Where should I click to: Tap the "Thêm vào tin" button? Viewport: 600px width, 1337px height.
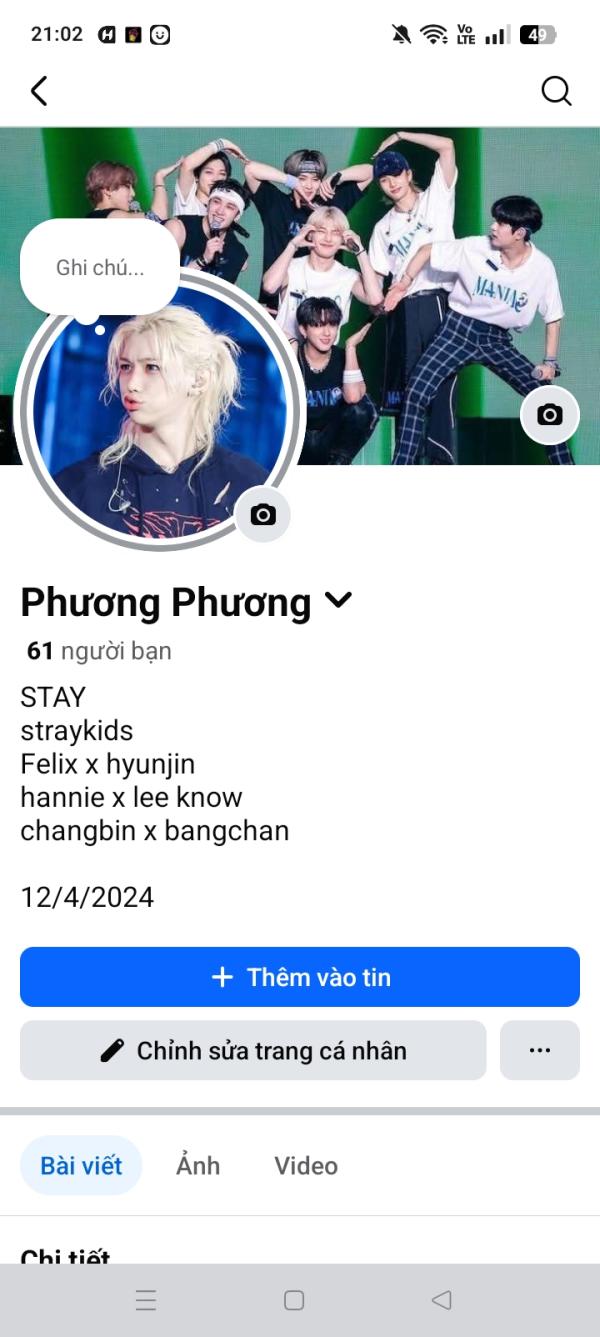pos(300,977)
